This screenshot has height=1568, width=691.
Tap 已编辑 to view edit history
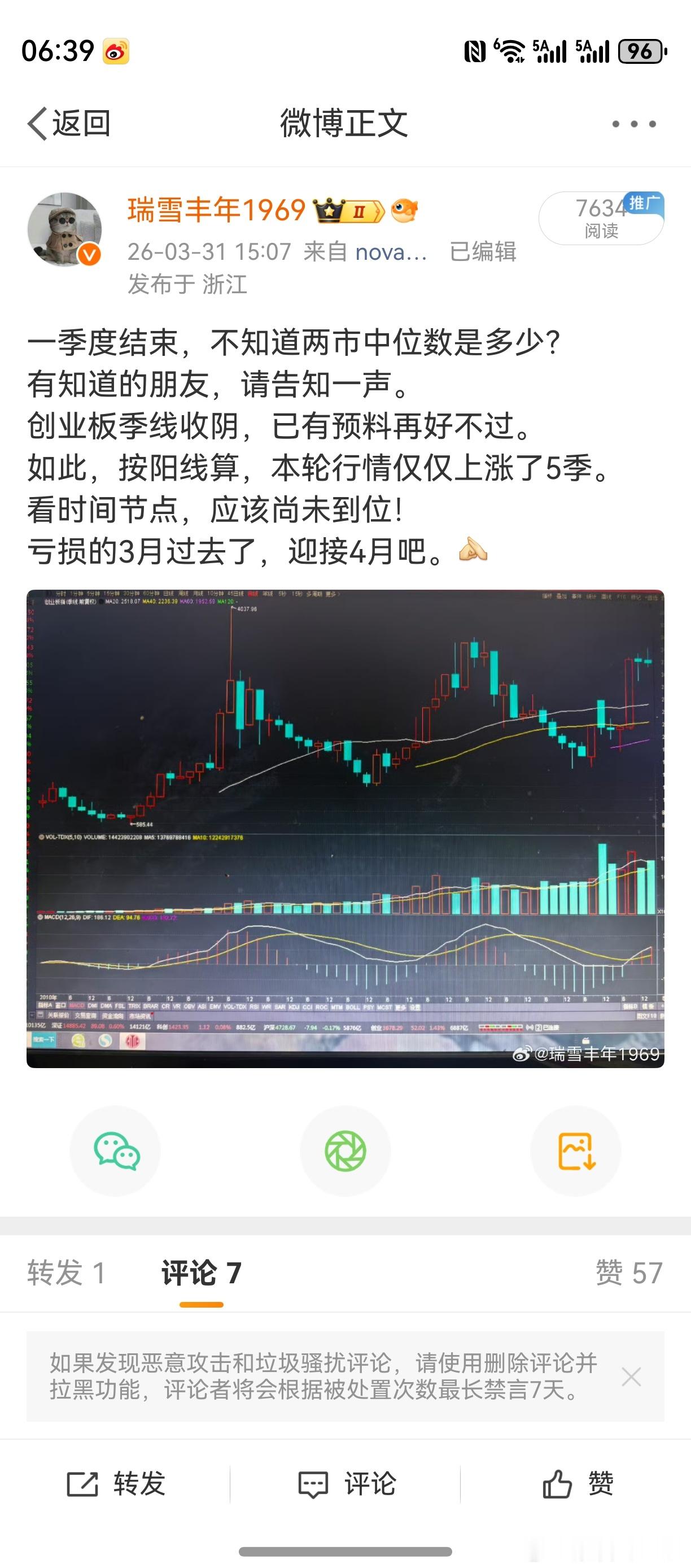pos(484,251)
